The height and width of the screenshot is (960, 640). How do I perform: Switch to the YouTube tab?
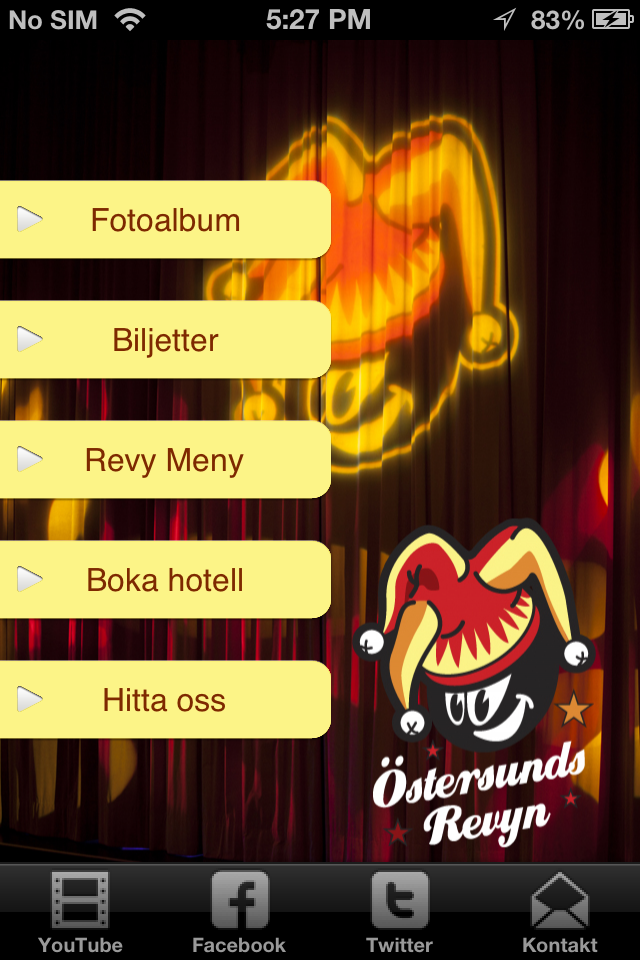pos(80,912)
